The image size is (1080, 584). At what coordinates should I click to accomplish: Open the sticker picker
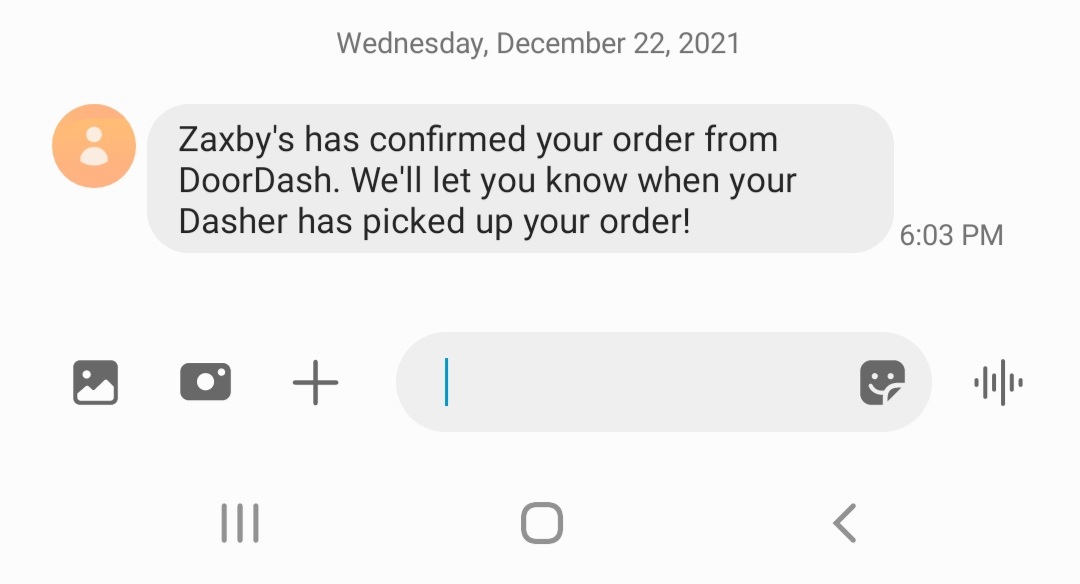click(x=882, y=383)
